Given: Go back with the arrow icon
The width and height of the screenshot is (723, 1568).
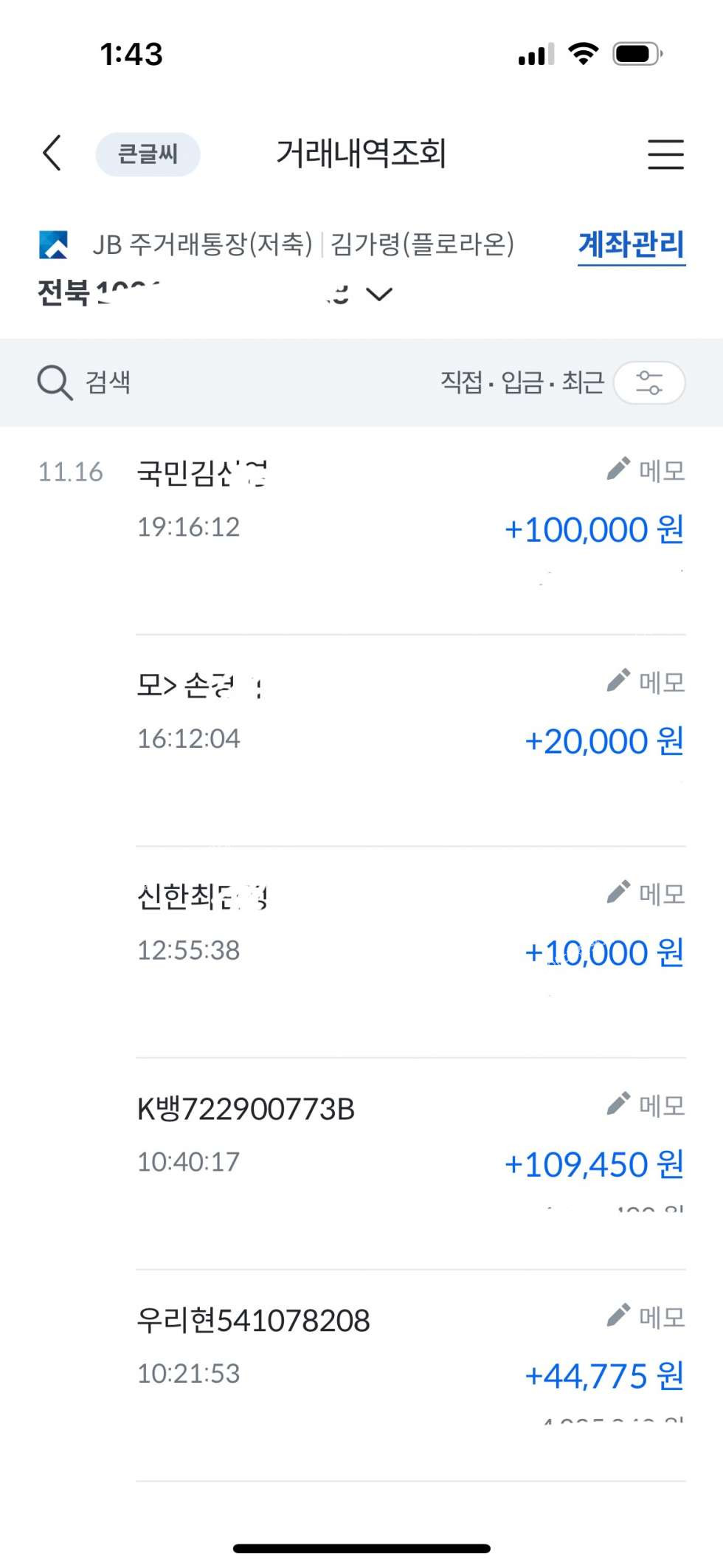Looking at the screenshot, I should click(52, 154).
